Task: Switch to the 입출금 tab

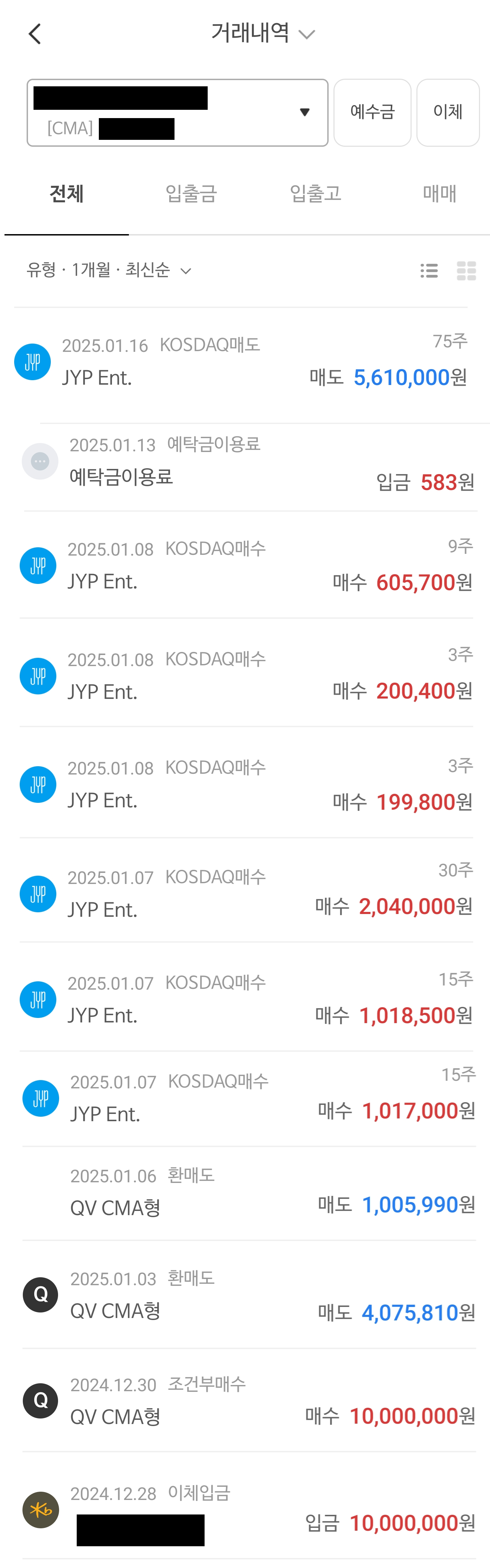Action: [191, 194]
